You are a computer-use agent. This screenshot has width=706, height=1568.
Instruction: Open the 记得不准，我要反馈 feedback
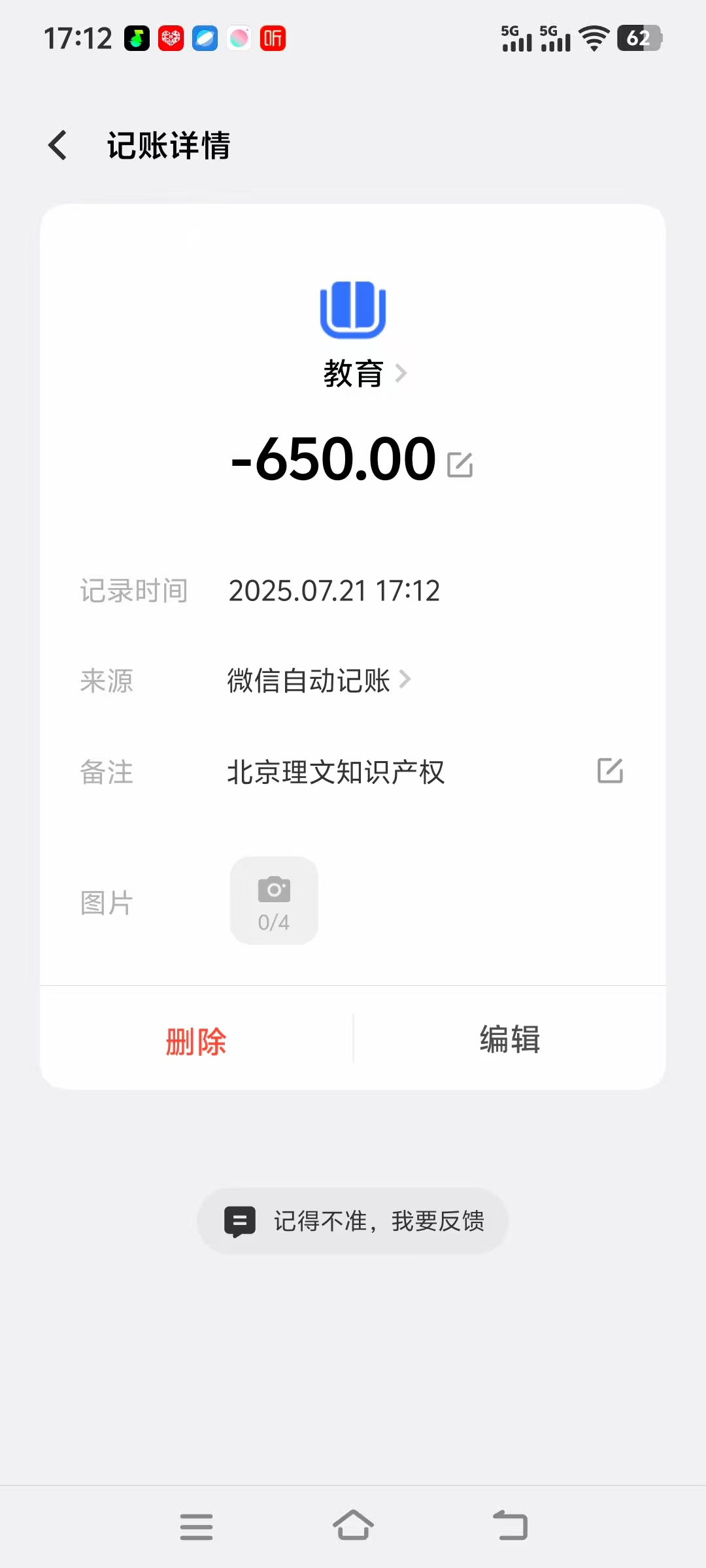point(353,1220)
